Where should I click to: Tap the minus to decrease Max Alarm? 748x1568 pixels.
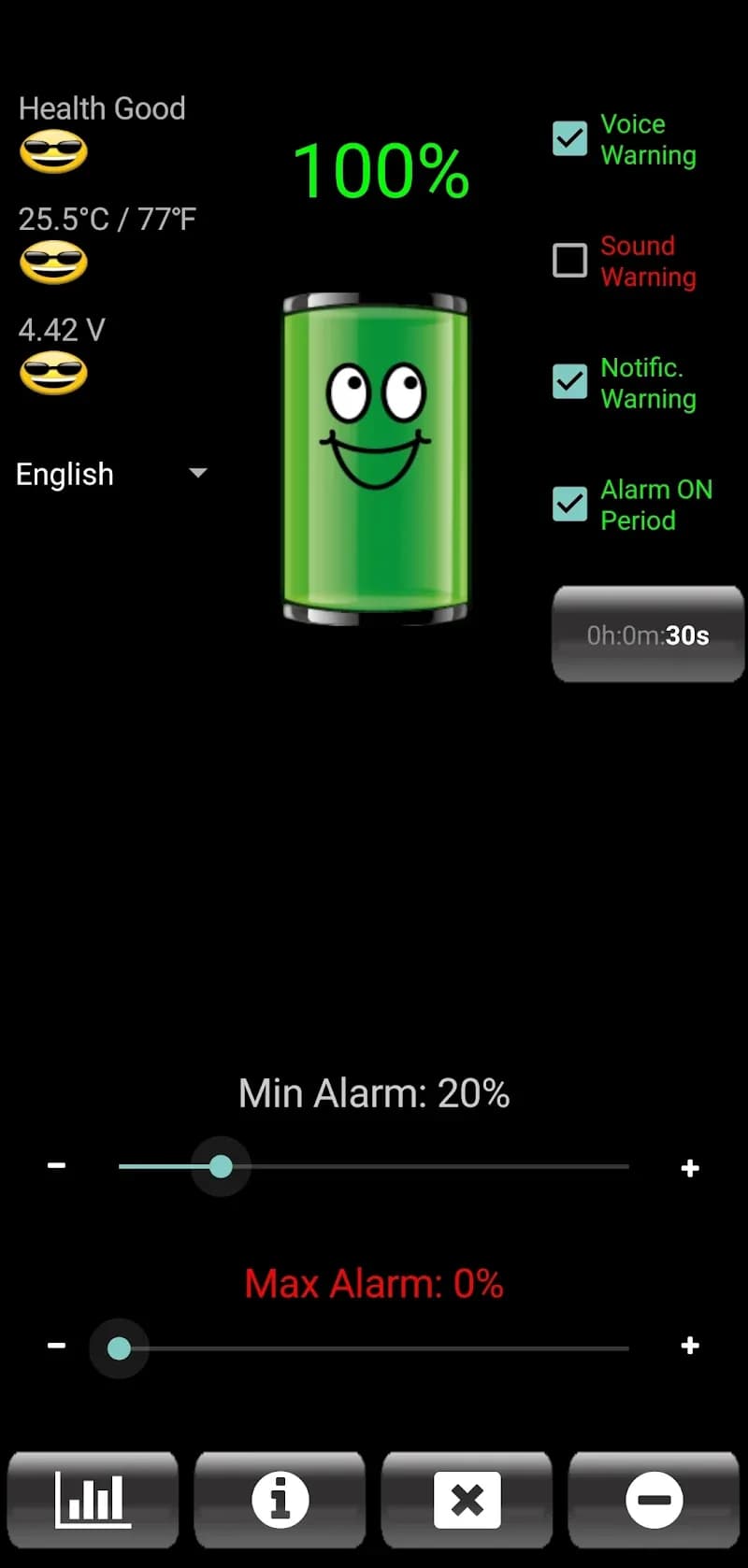click(x=56, y=1346)
